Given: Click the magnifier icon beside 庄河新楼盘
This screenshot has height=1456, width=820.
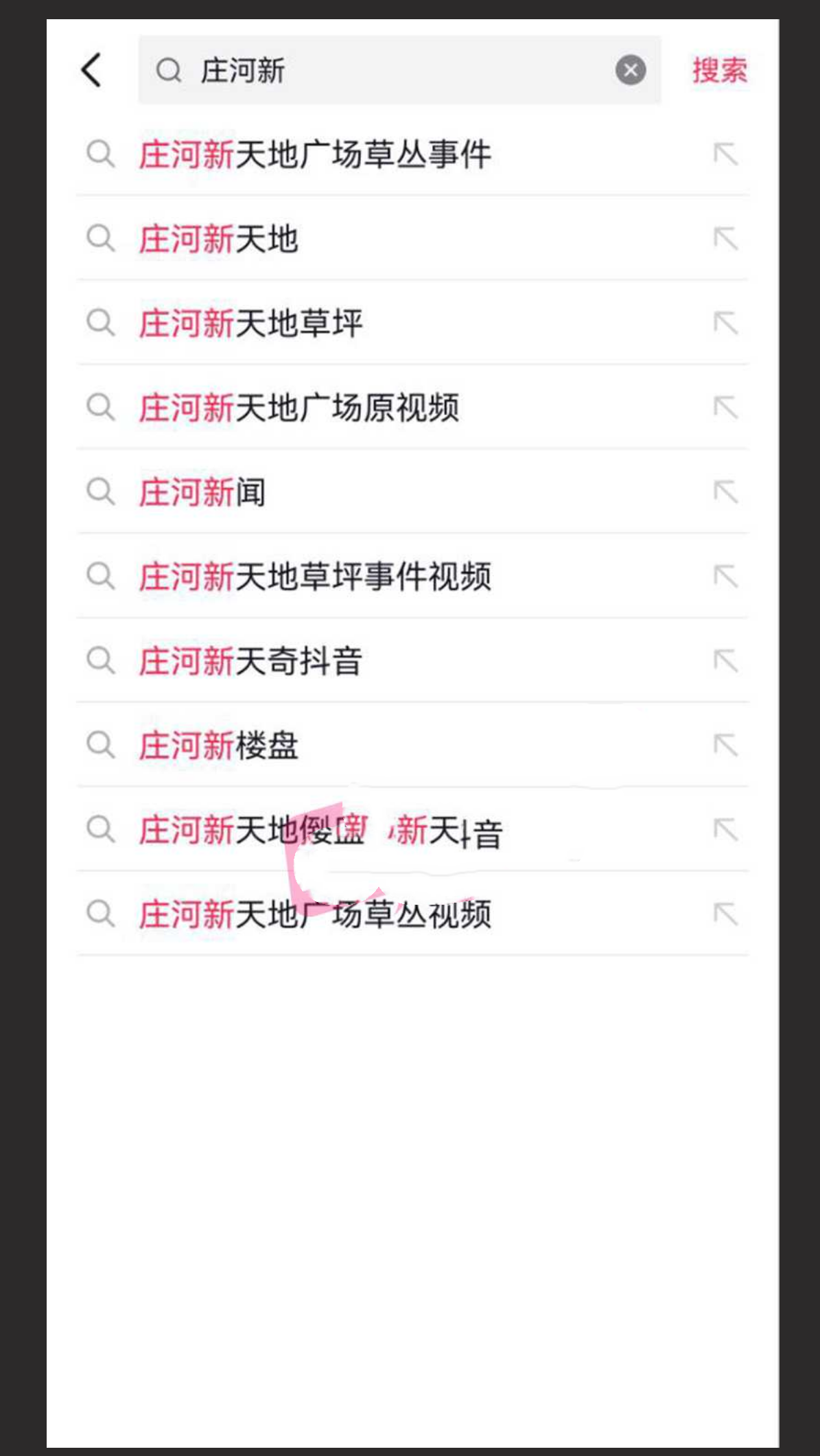Looking at the screenshot, I should tap(102, 746).
